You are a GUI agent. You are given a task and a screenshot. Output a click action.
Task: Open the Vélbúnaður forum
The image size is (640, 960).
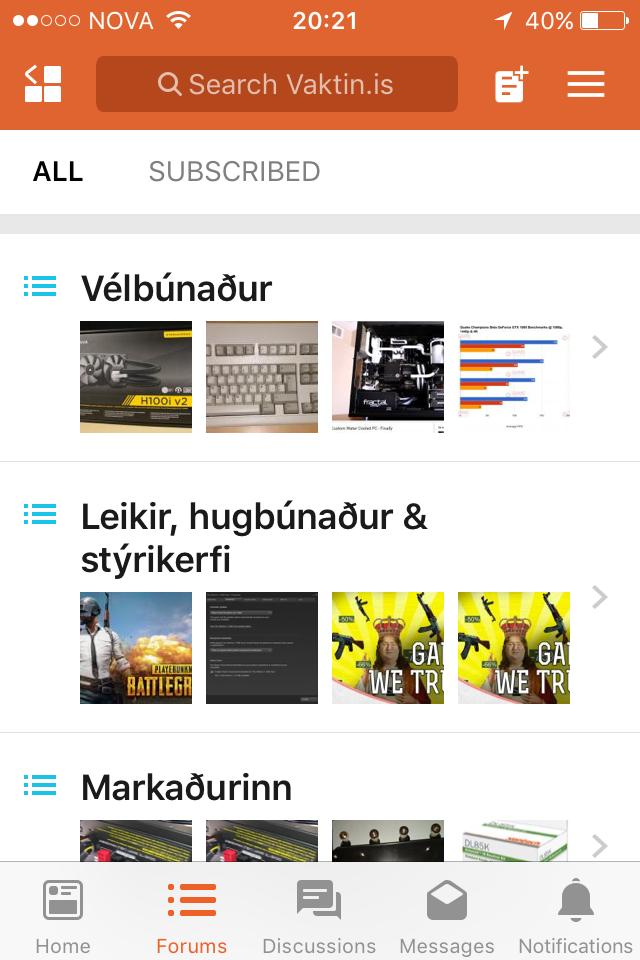point(176,289)
